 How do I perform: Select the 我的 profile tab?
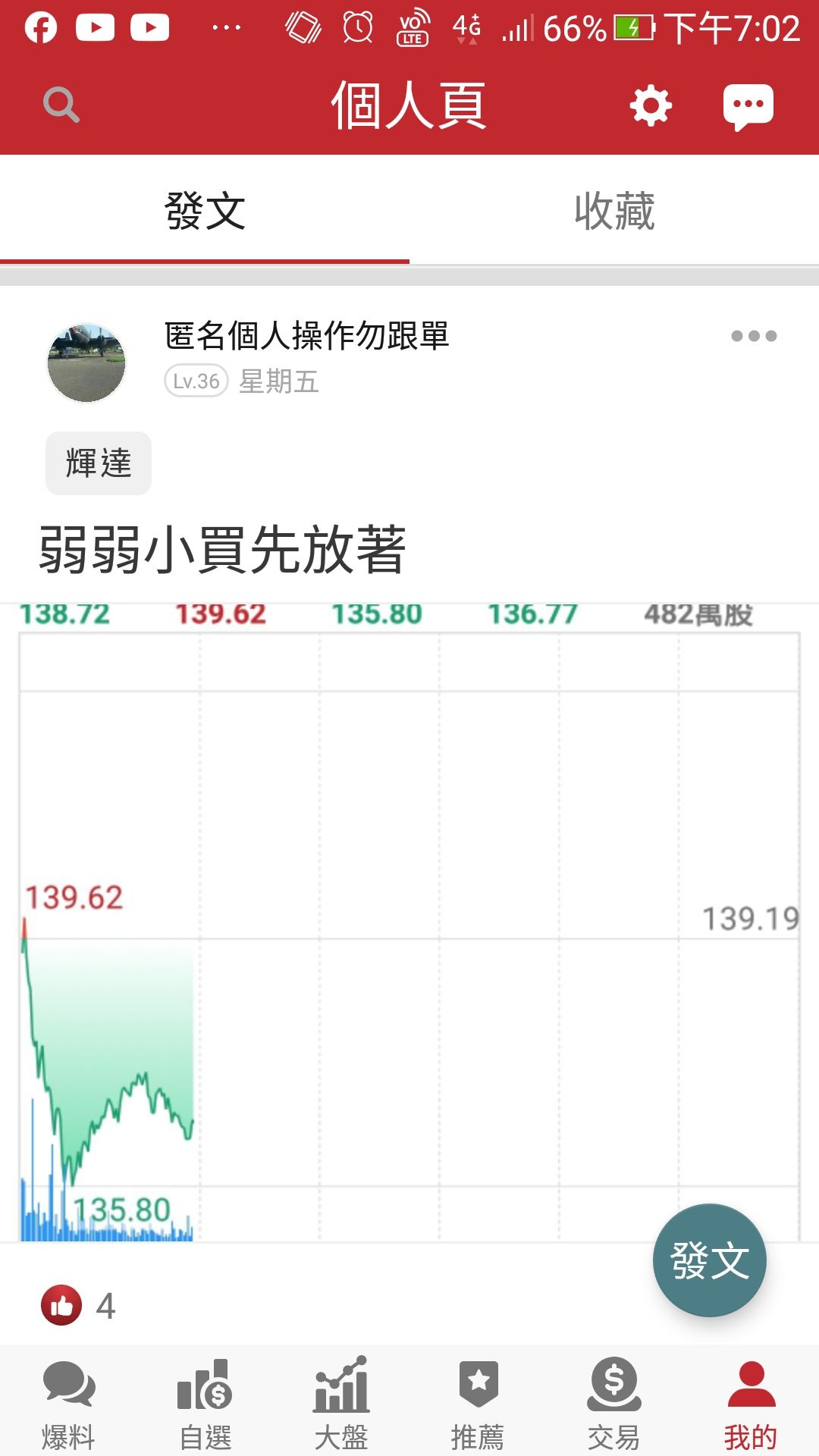point(751,1403)
